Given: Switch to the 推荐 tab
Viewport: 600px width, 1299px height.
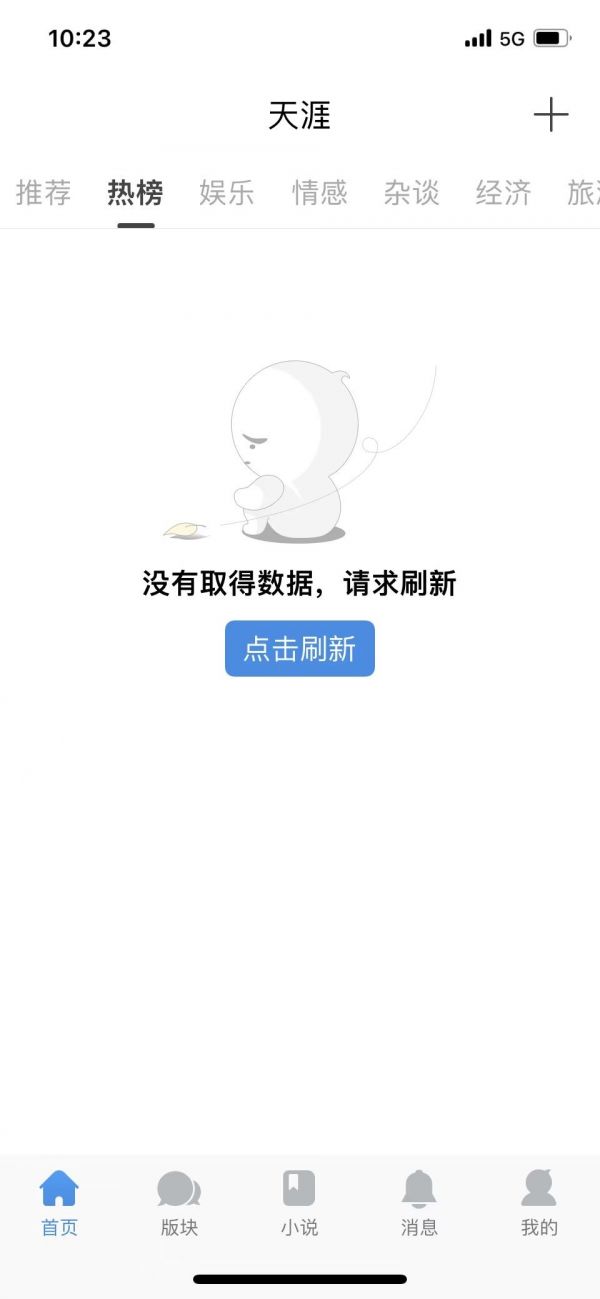Looking at the screenshot, I should pos(43,192).
